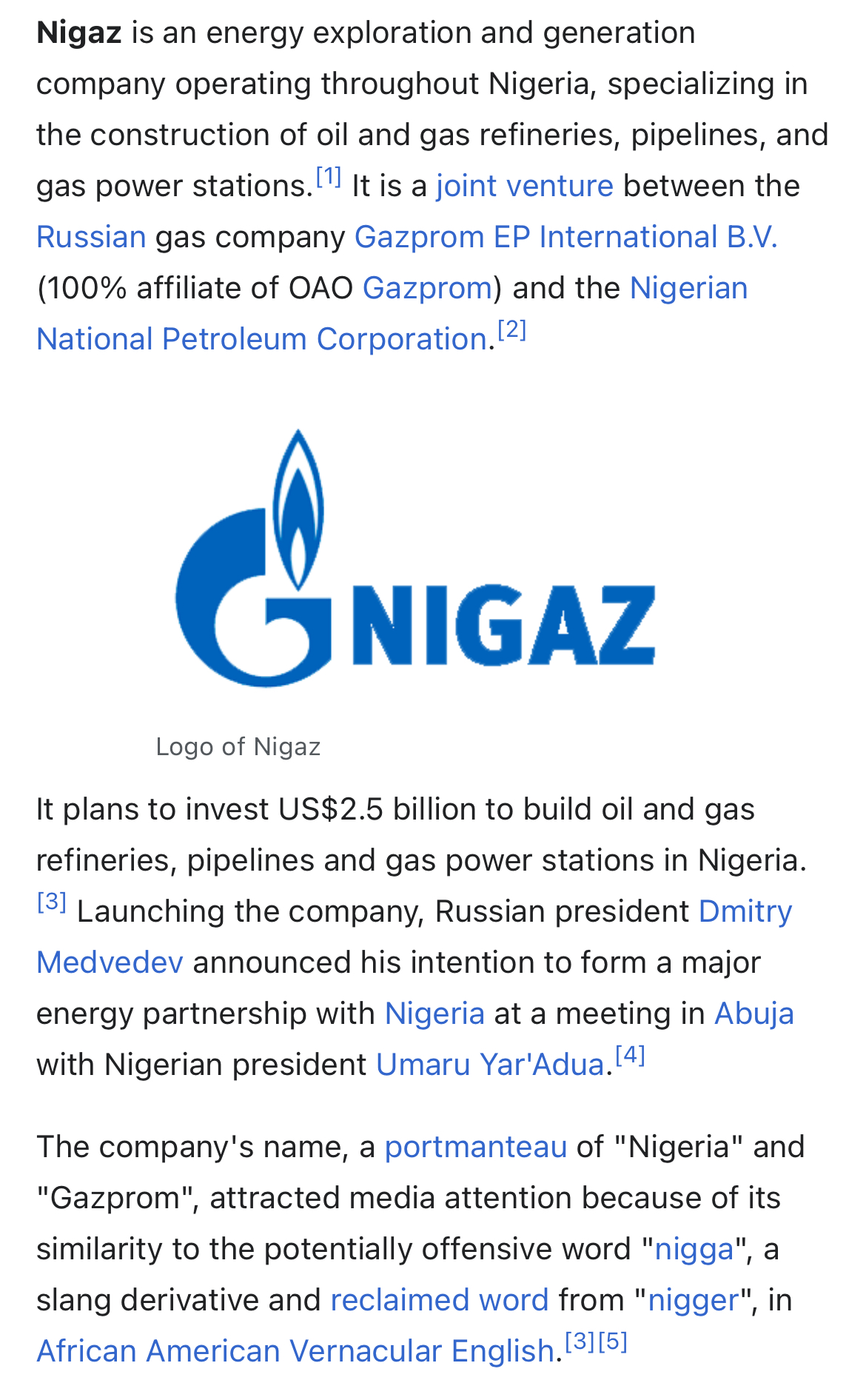This screenshot has width=866, height=1400.
Task: Open the Nigeria link in energy partnership sentence
Action: (435, 1014)
